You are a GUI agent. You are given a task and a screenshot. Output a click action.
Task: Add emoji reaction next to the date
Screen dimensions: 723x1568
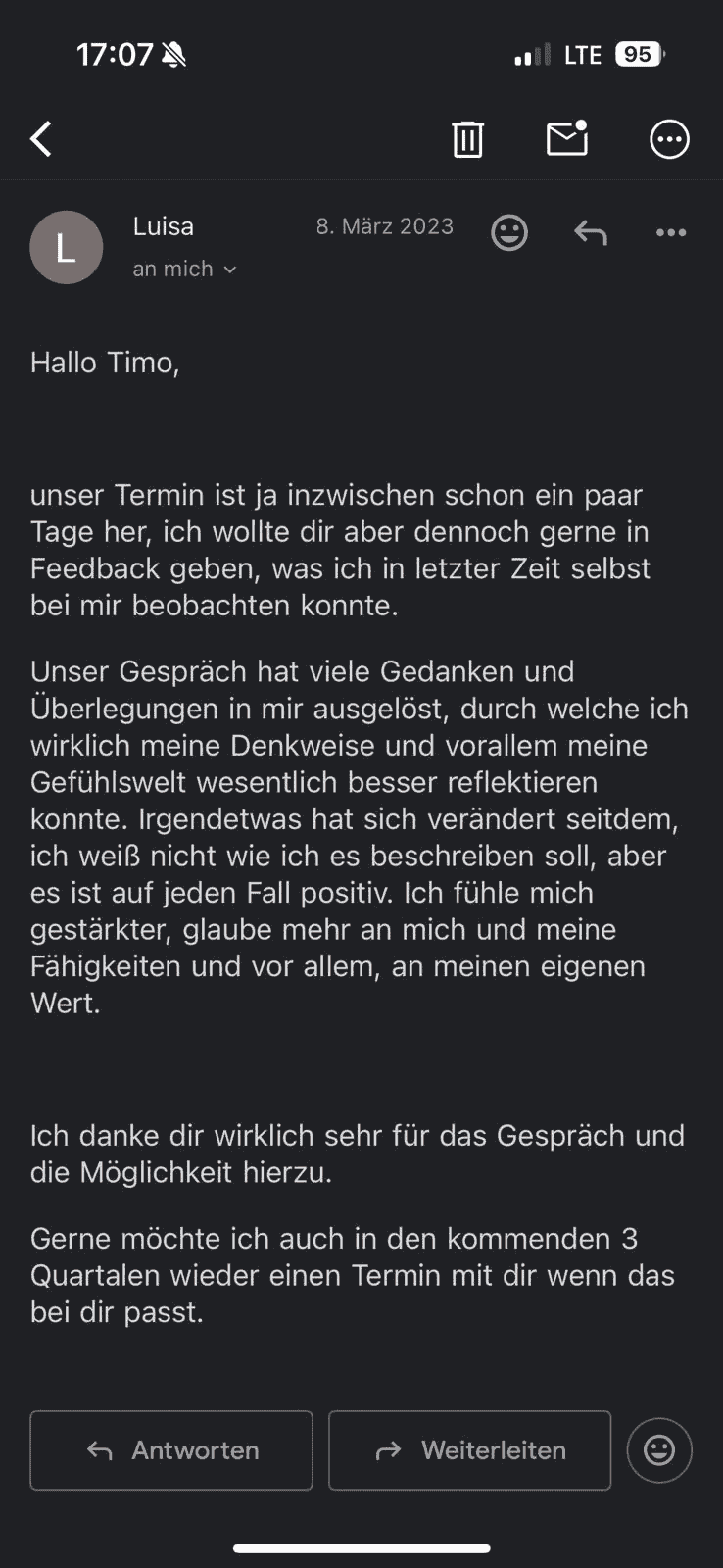[509, 232]
